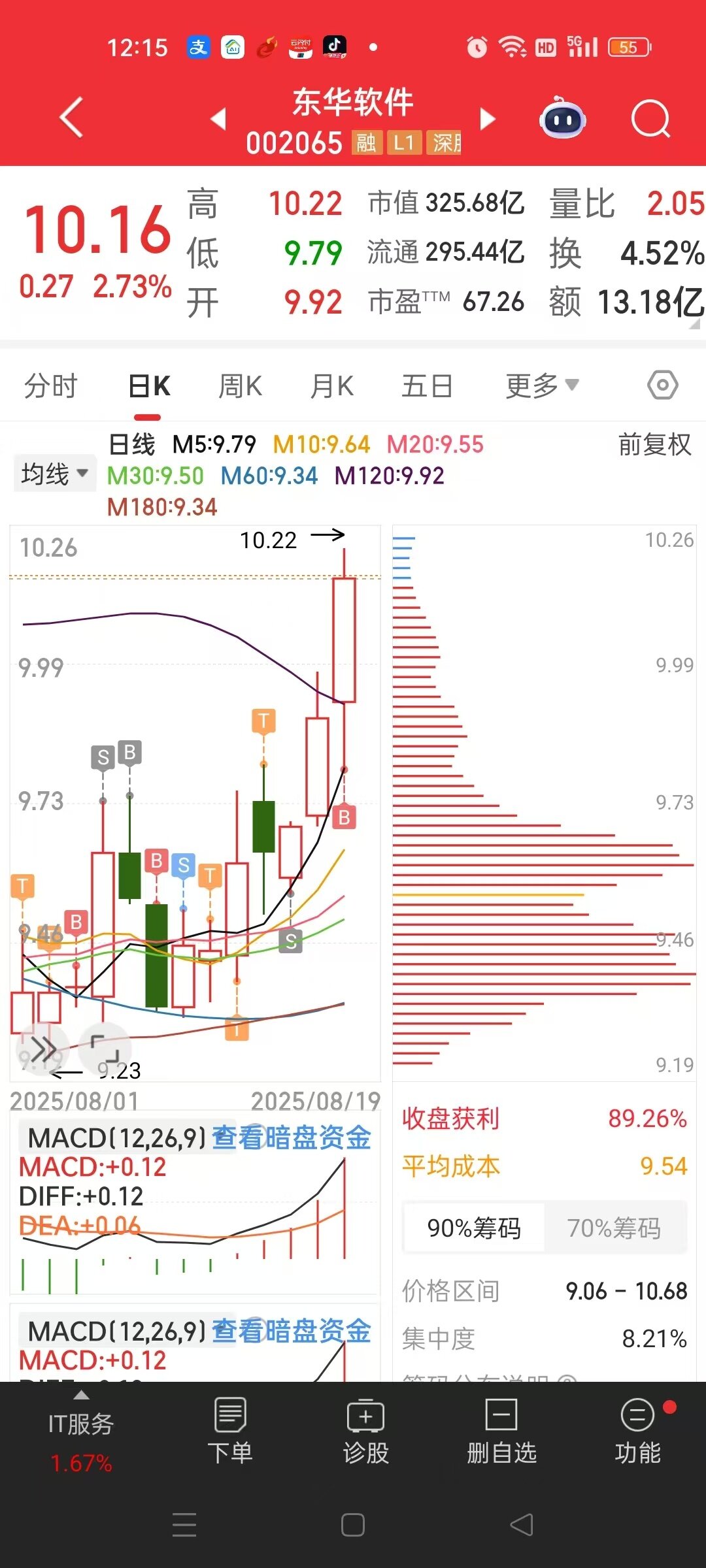Open 诊股 stock diagnosis
The width and height of the screenshot is (706, 1568).
pos(366,1431)
